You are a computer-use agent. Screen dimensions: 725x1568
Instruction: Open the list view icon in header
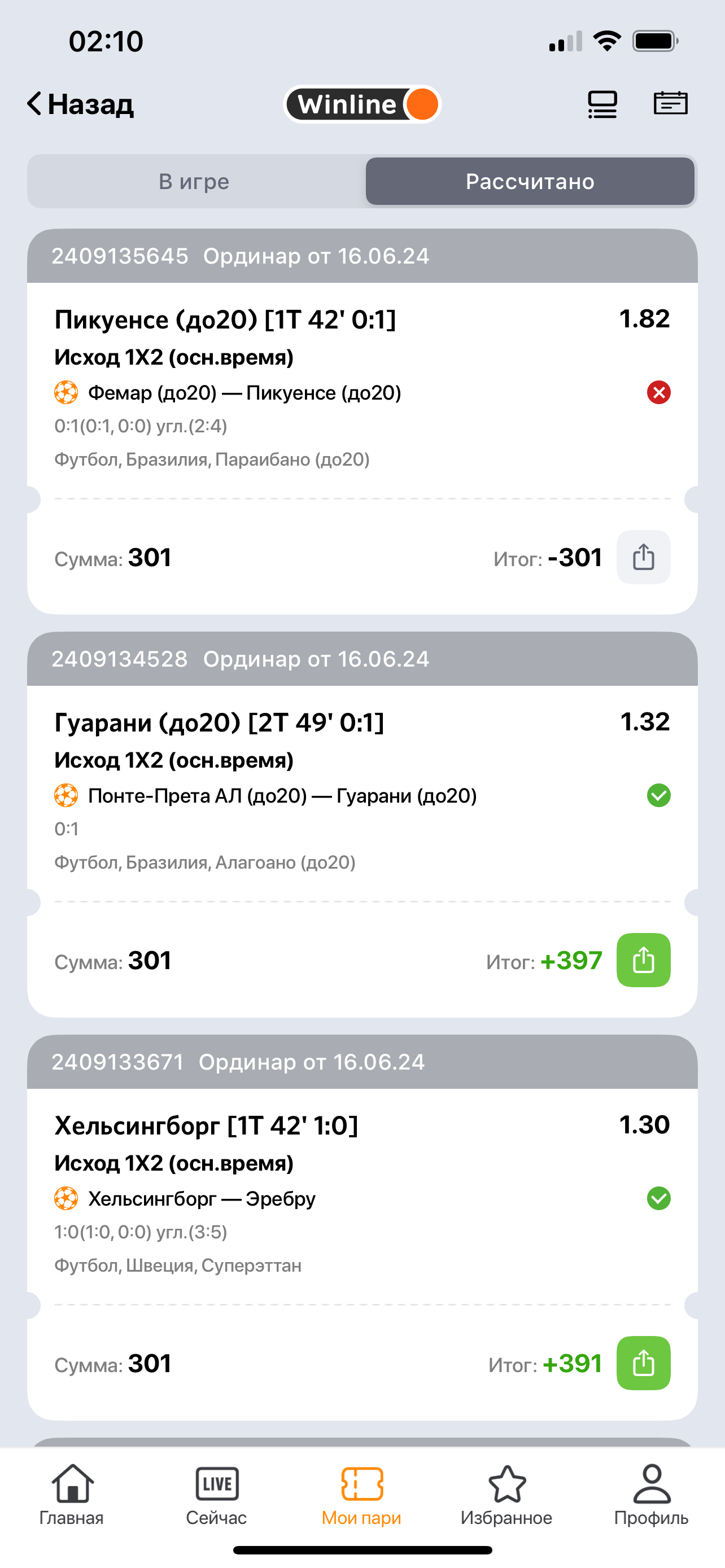602,104
